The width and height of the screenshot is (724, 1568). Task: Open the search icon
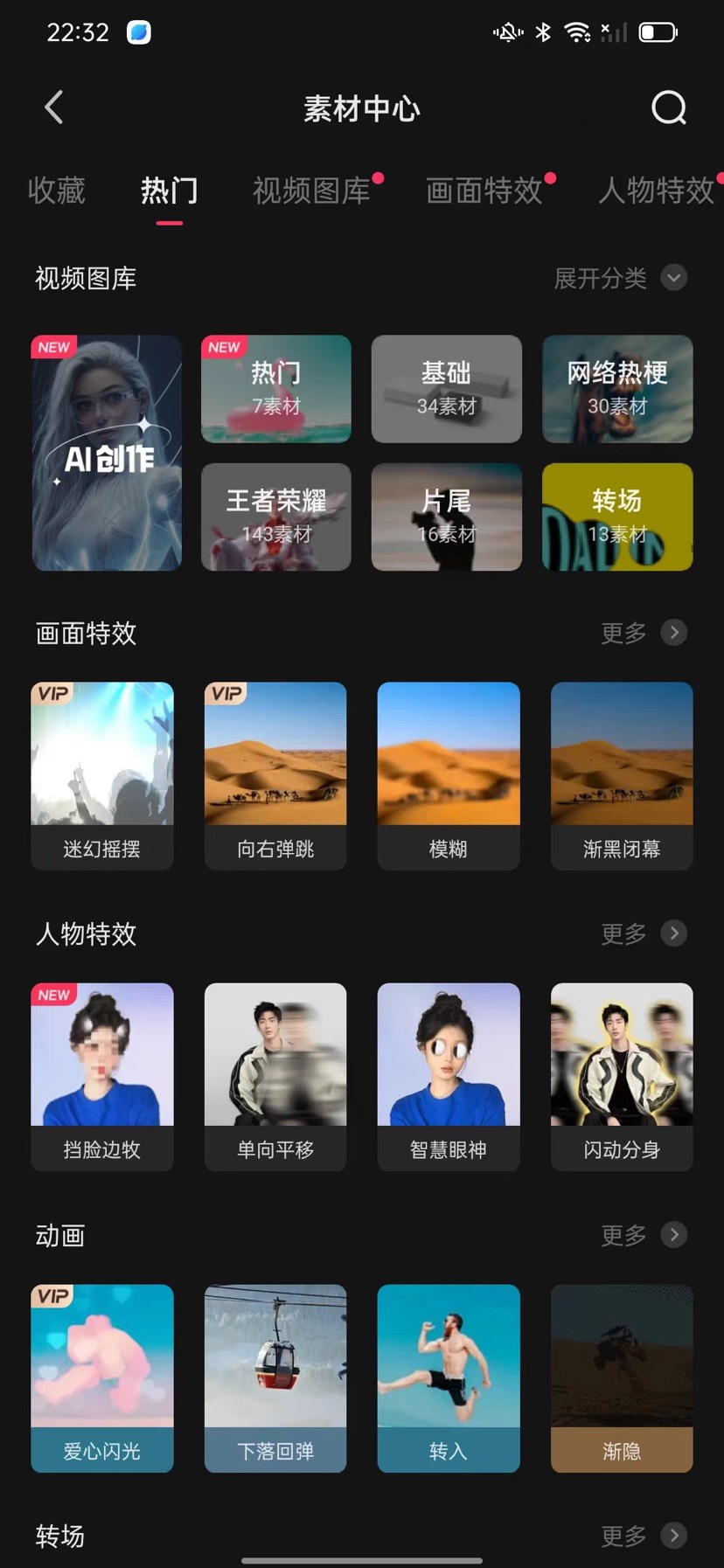(669, 108)
